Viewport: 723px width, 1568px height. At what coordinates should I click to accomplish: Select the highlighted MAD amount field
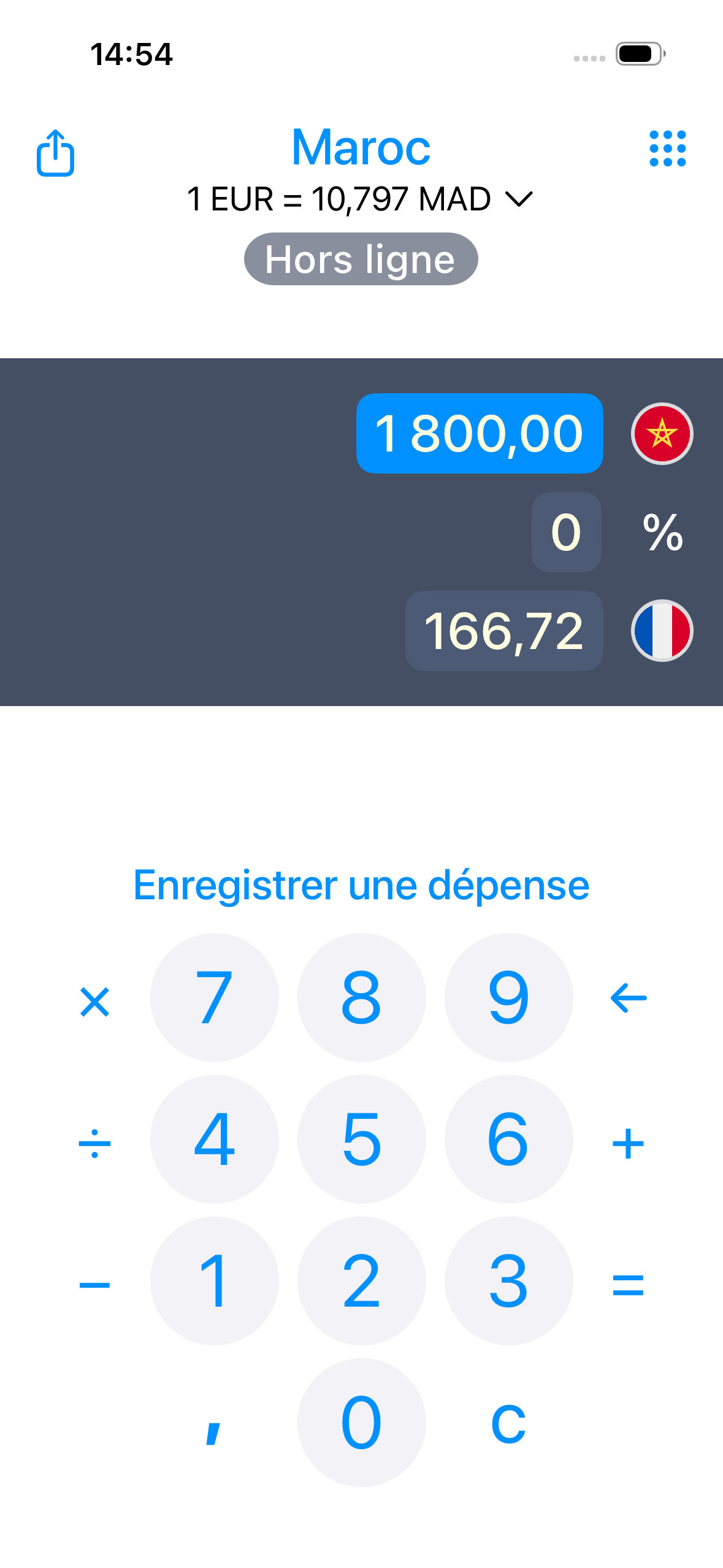(480, 433)
